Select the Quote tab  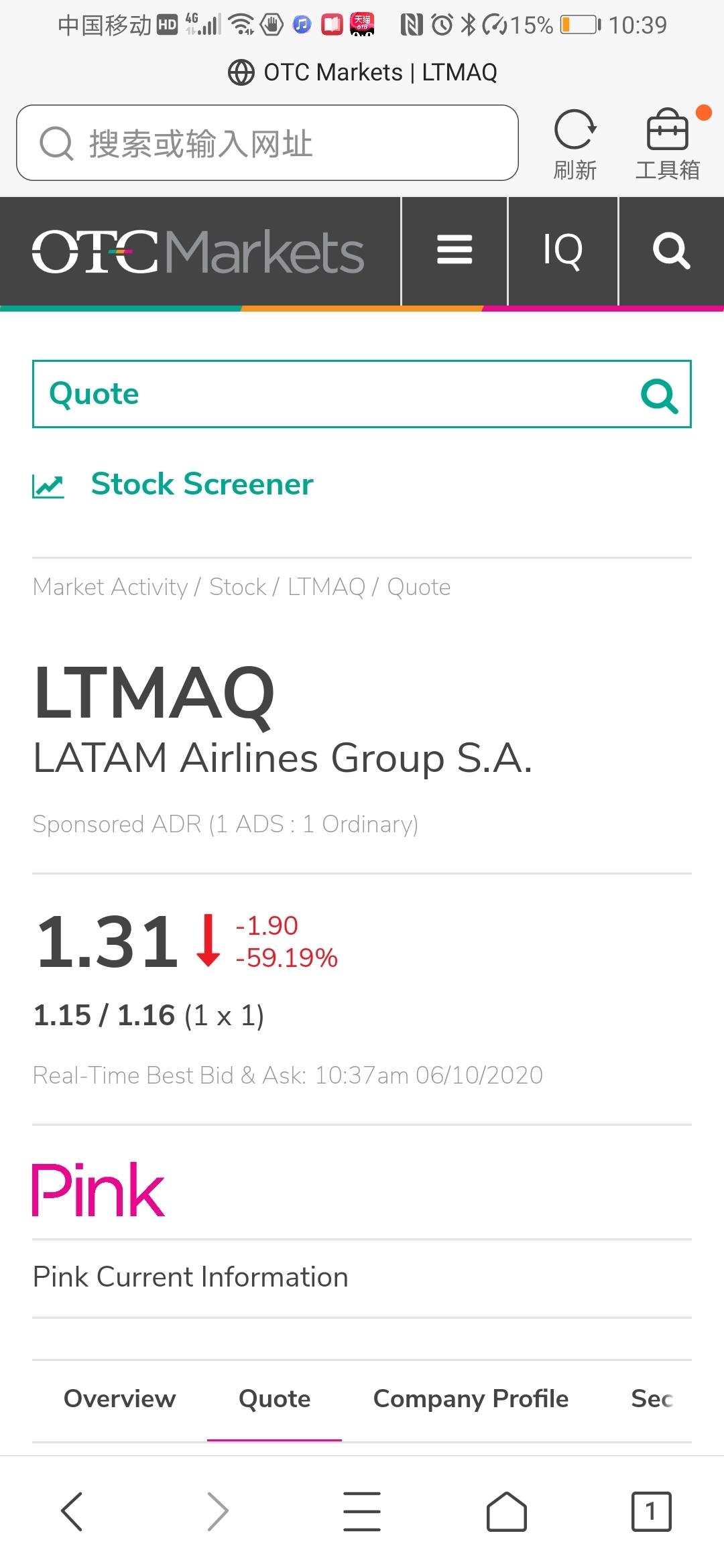coord(275,1399)
